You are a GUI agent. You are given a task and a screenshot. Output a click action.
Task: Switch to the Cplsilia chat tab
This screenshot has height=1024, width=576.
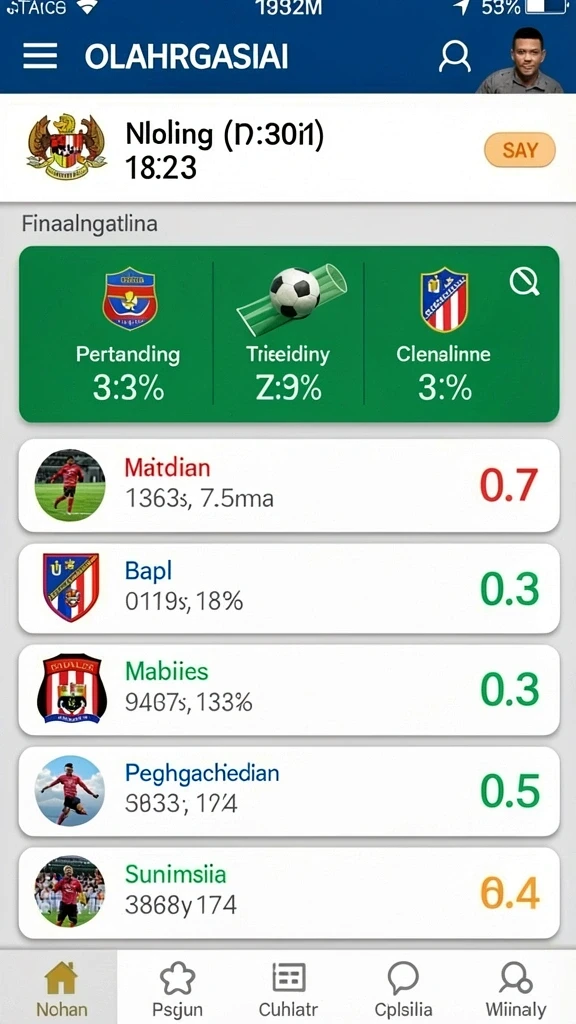403,988
